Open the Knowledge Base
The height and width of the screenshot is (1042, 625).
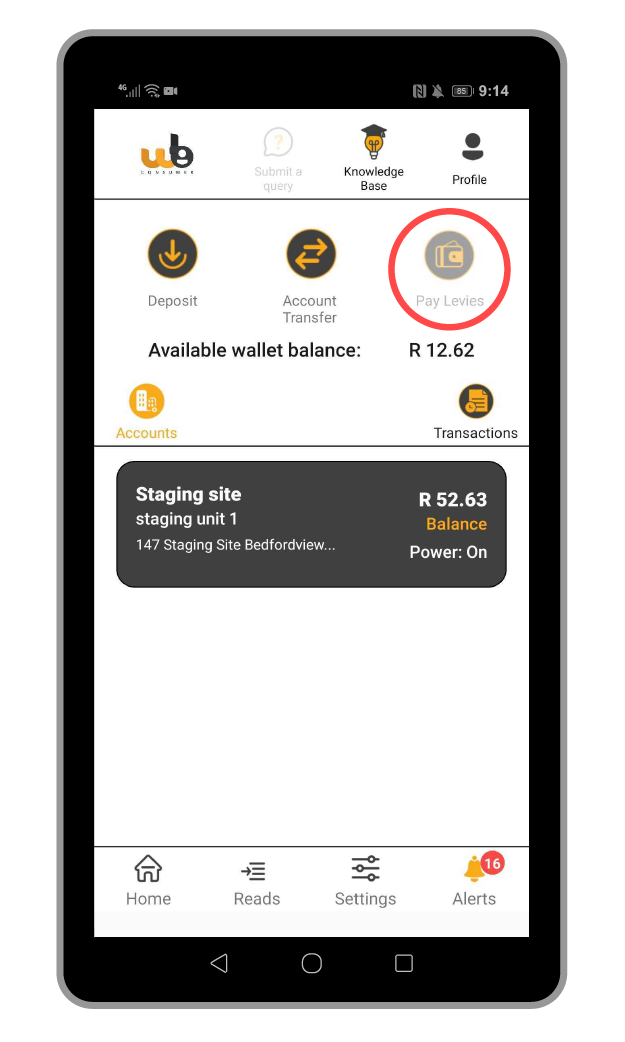(x=373, y=157)
